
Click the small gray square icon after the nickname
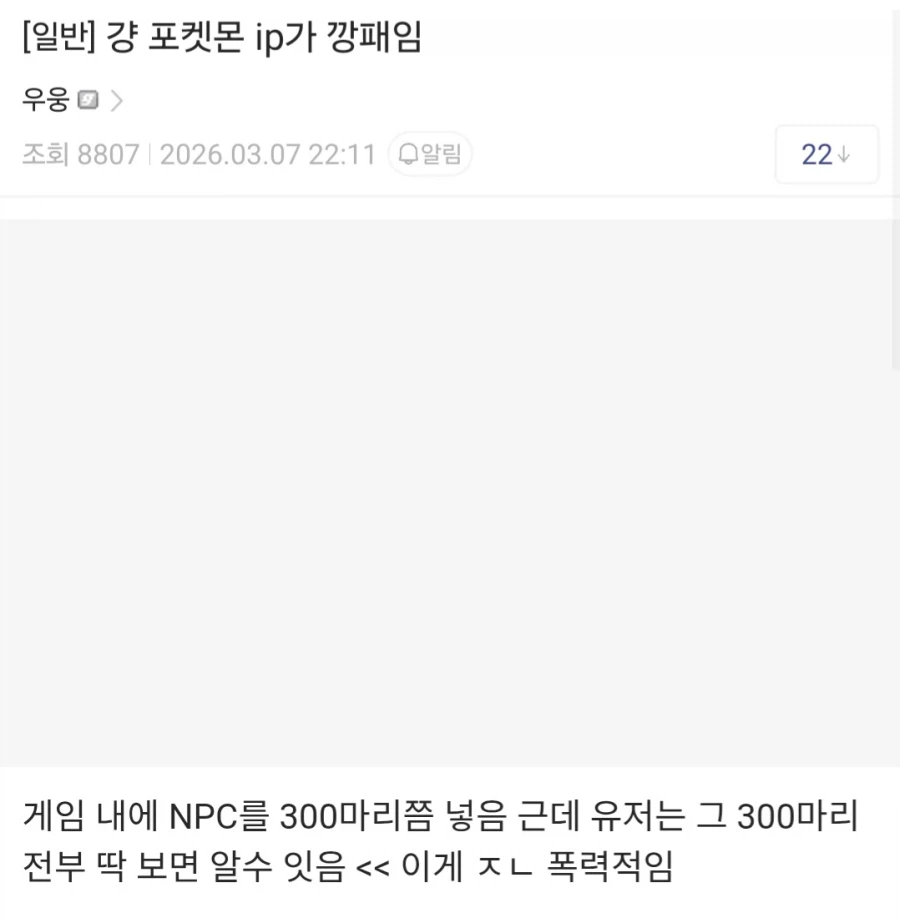point(87,99)
